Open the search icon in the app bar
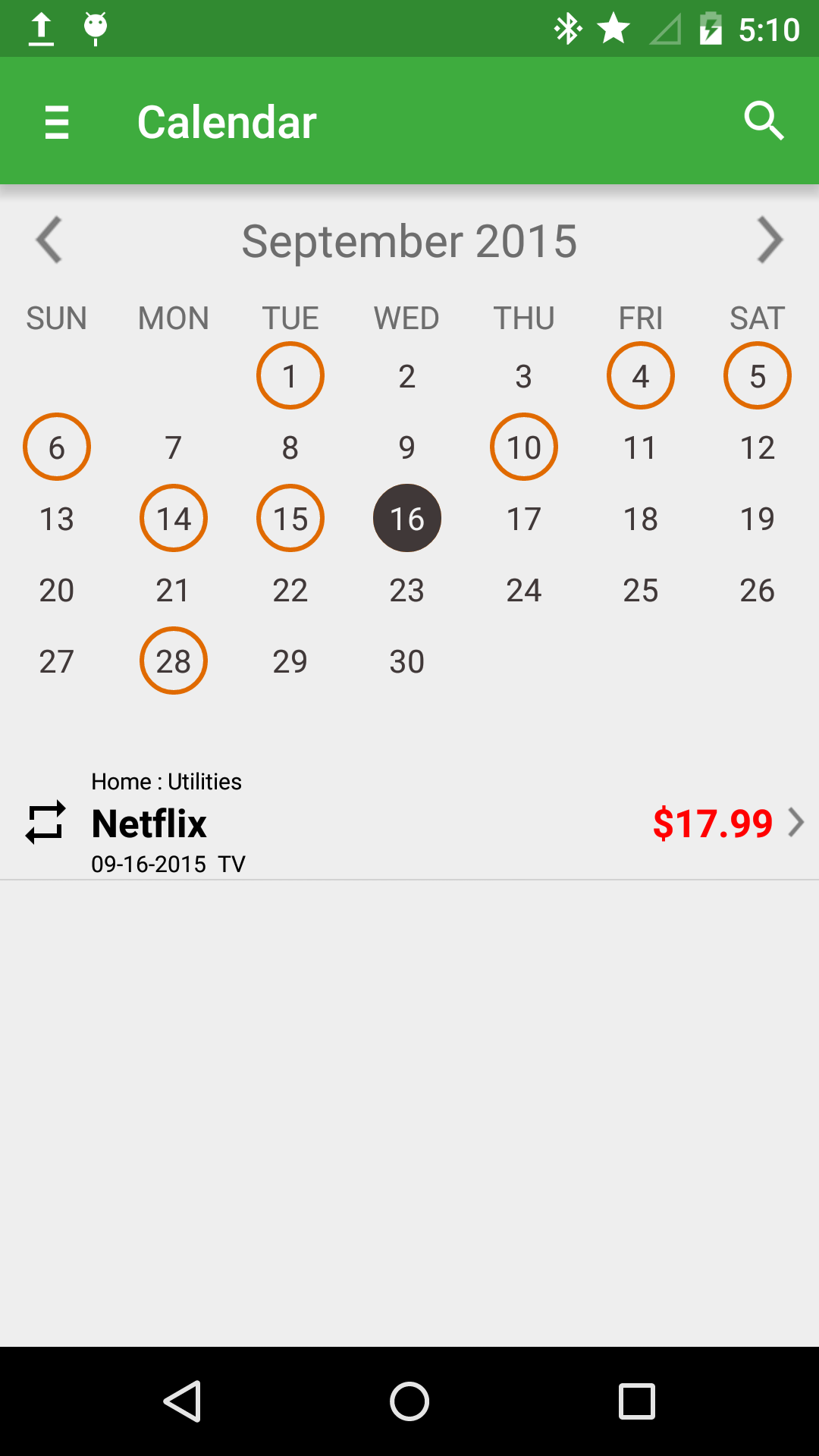 pyautogui.click(x=763, y=121)
